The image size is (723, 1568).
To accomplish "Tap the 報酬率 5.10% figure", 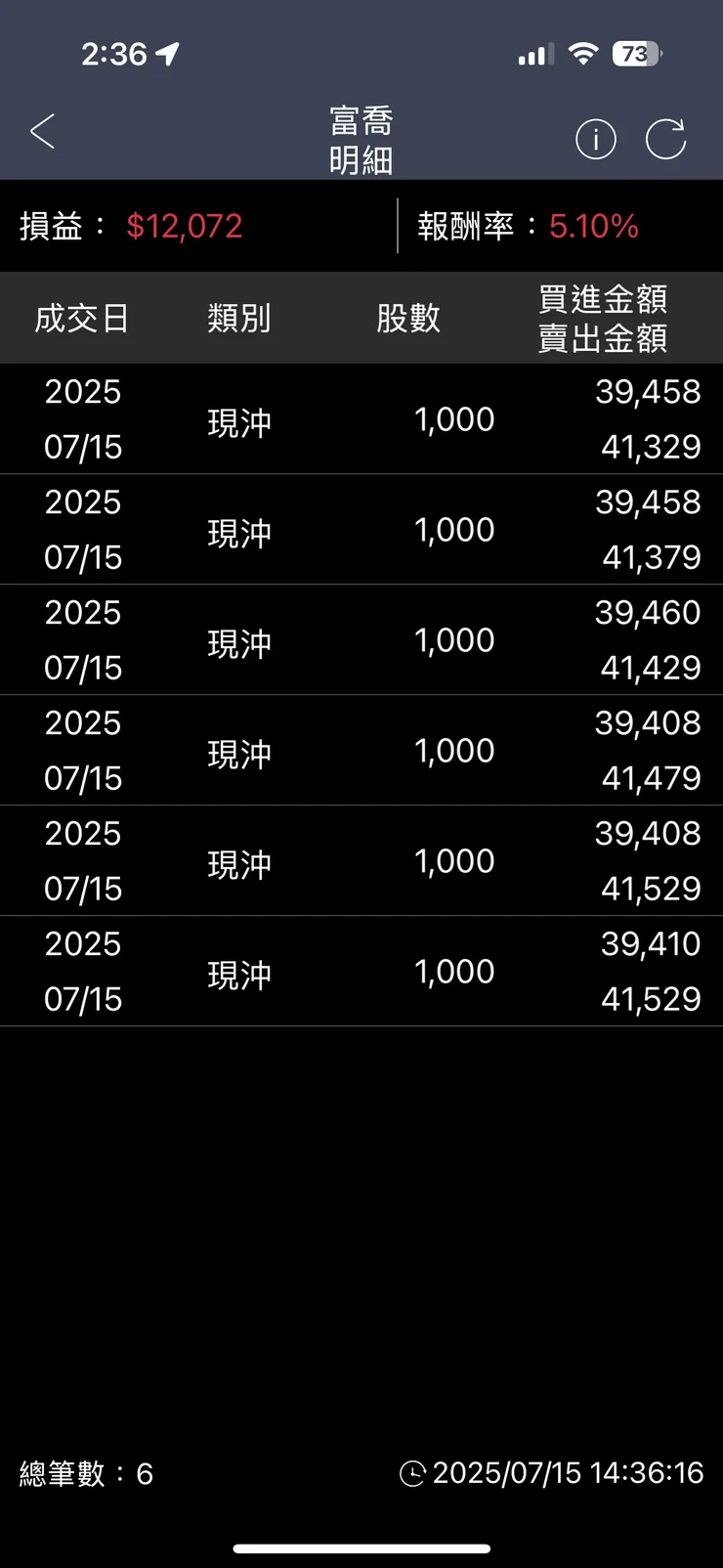I will click(596, 226).
